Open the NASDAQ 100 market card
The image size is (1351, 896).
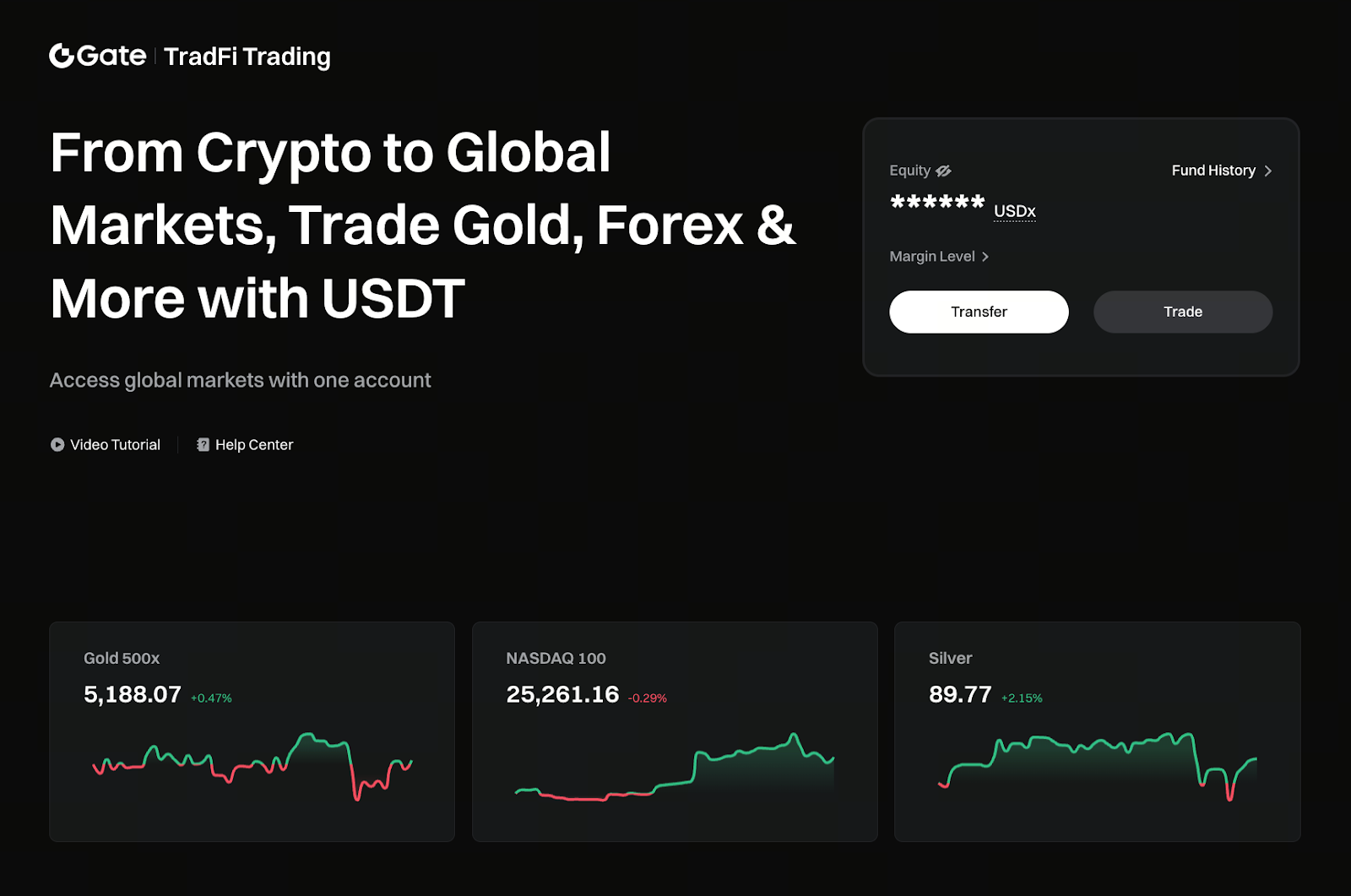675,731
